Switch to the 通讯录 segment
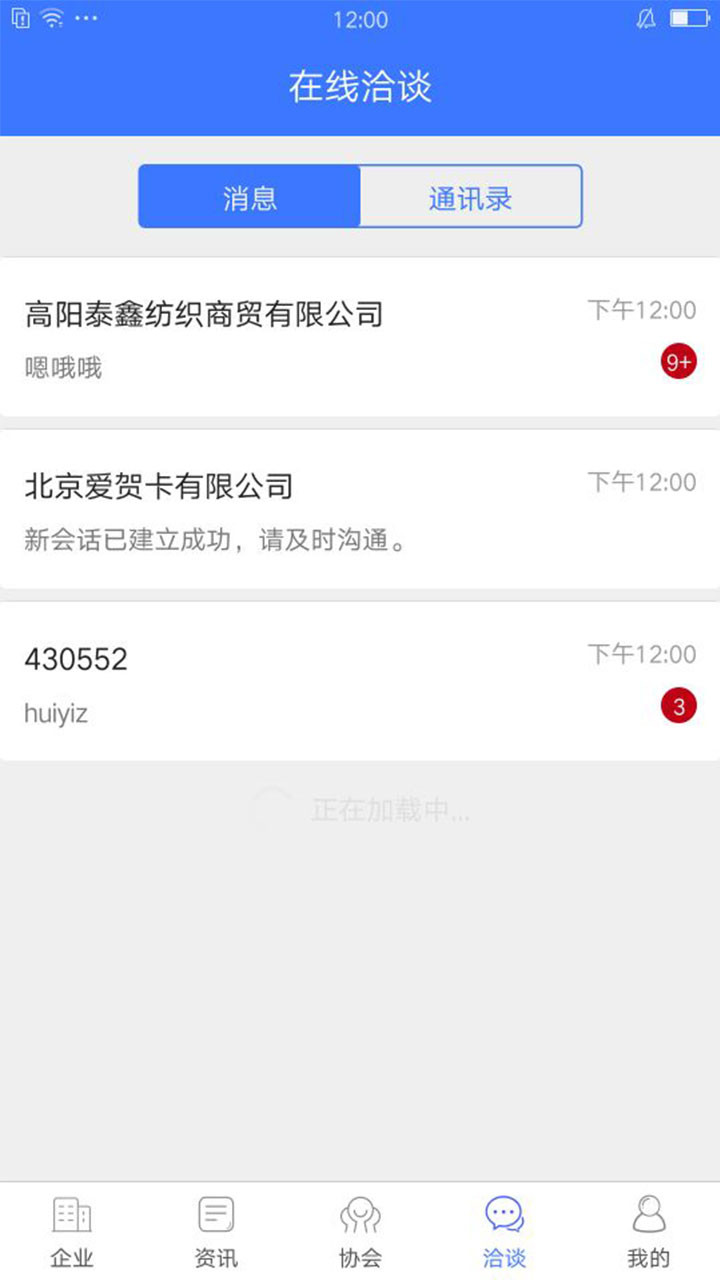 coord(471,197)
